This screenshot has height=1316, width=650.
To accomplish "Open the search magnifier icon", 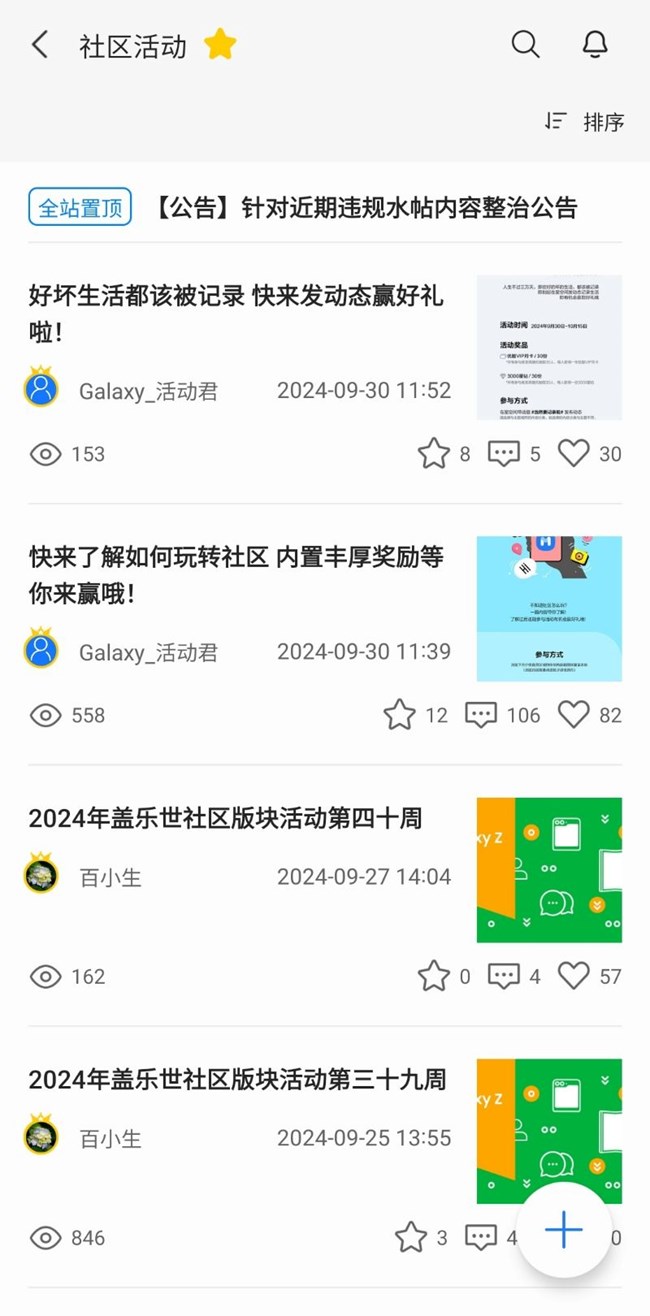I will tap(525, 44).
